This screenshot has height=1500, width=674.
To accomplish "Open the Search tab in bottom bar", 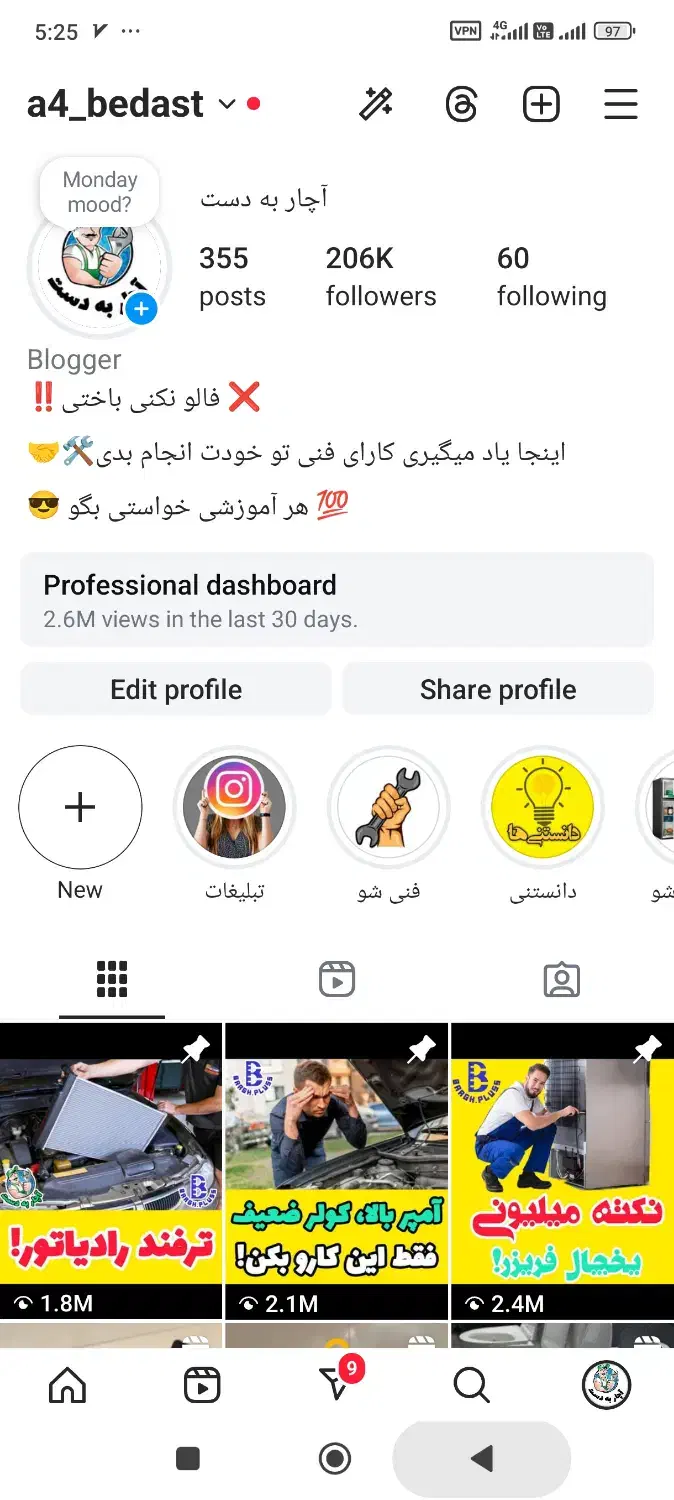I will (x=470, y=1385).
